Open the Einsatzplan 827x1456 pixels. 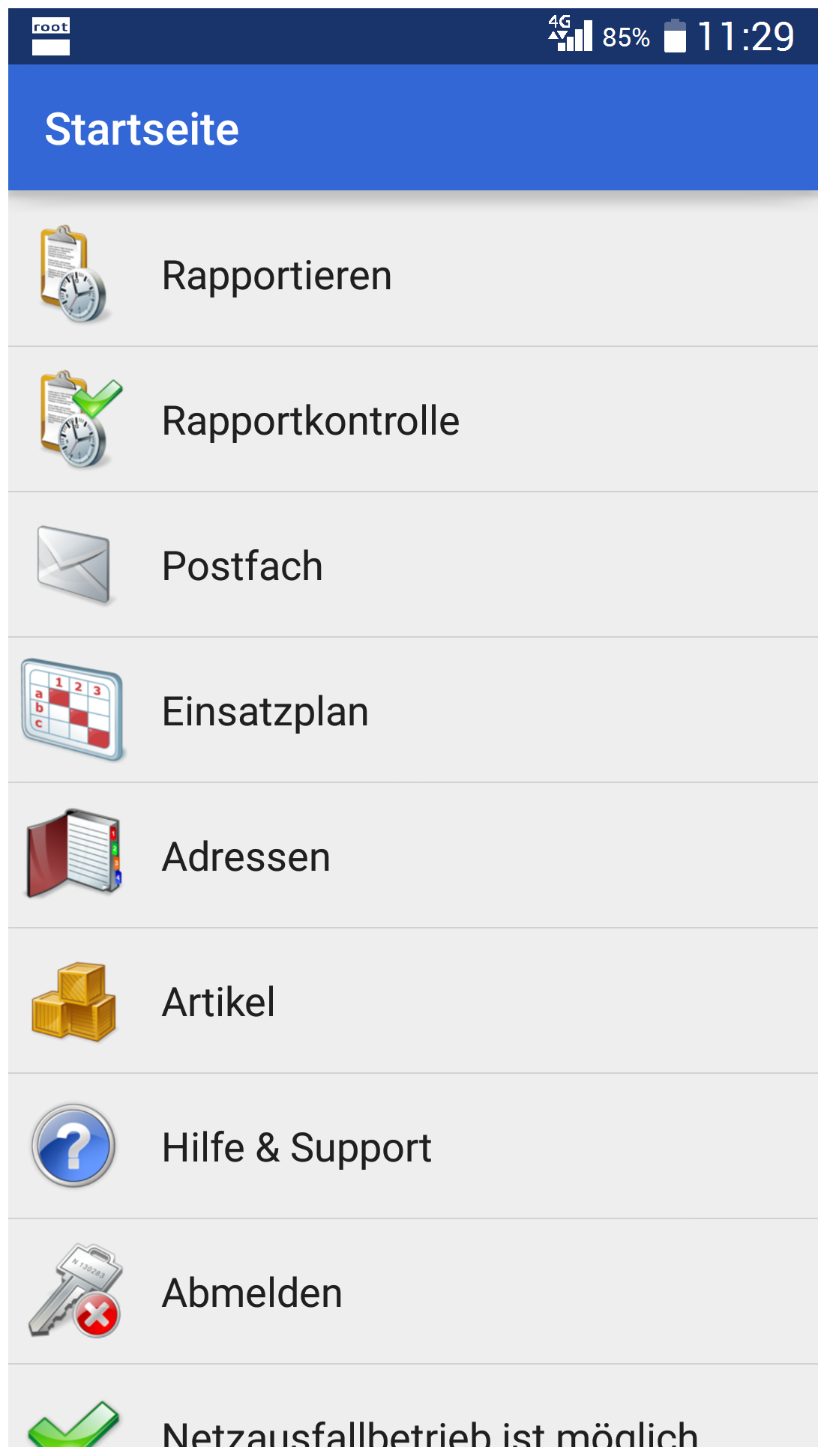point(413,710)
